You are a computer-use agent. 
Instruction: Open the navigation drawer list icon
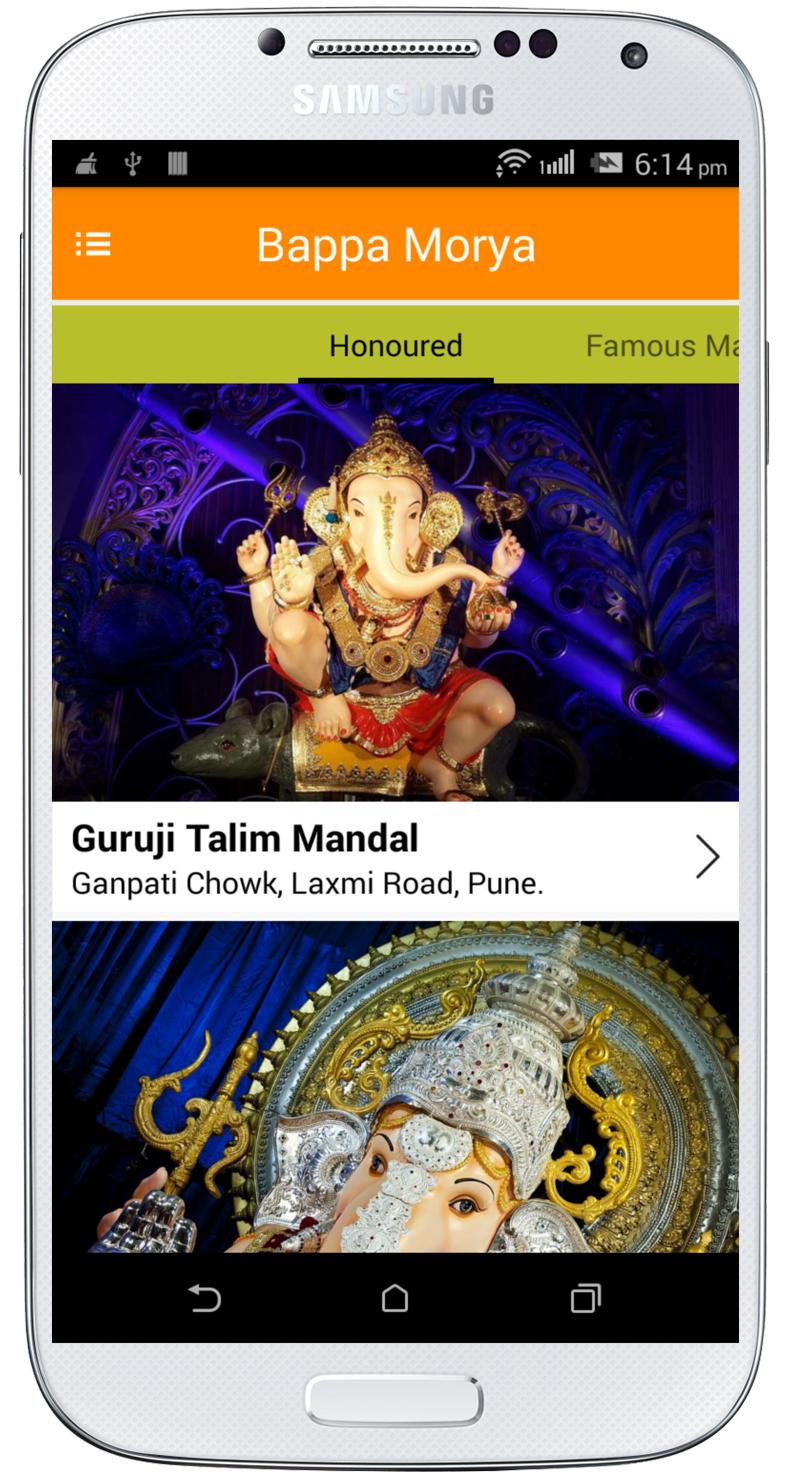click(92, 243)
